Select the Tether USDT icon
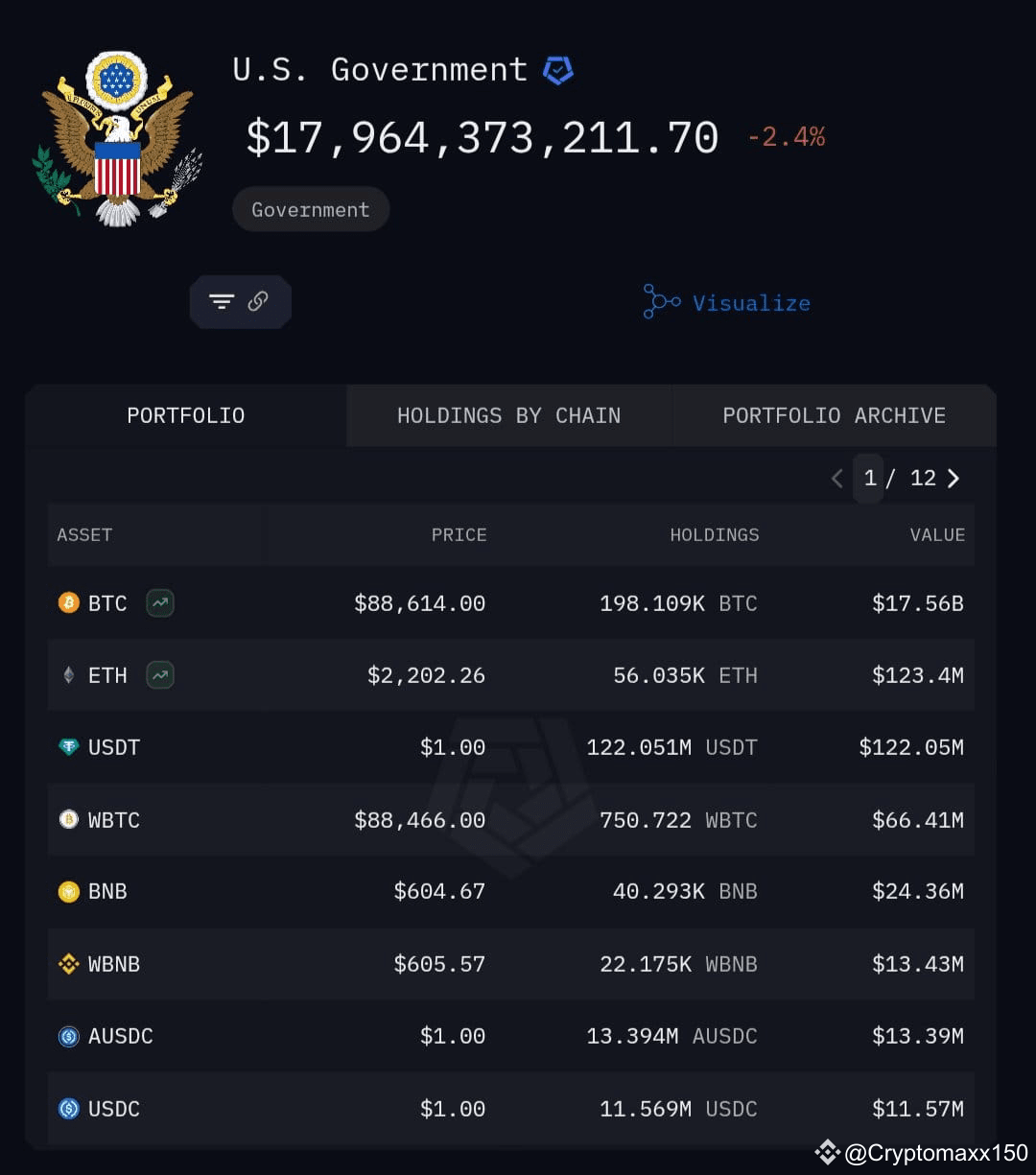Viewport: 1036px width, 1175px height. click(66, 747)
